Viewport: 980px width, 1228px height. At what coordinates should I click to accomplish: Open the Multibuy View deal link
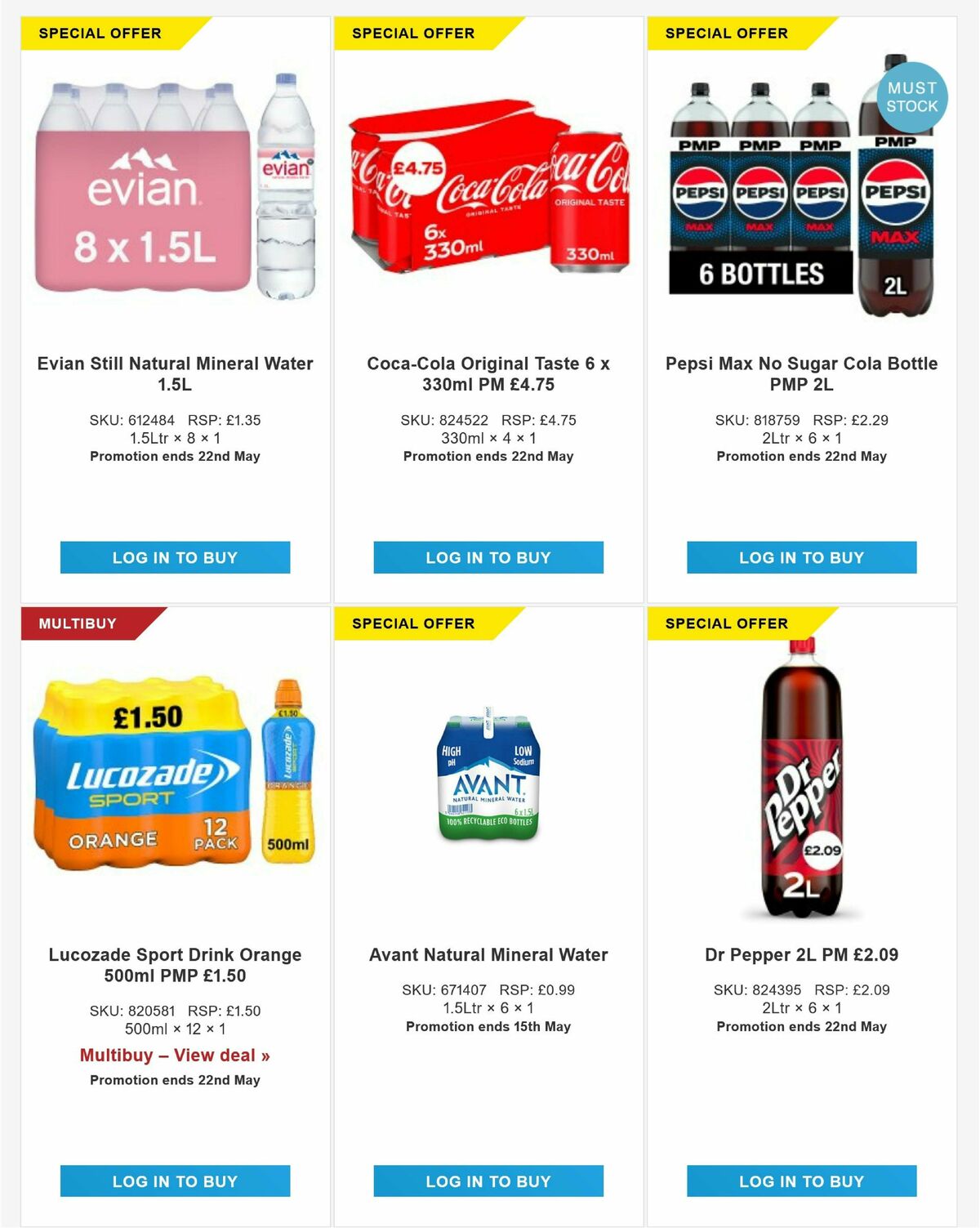(175, 1055)
